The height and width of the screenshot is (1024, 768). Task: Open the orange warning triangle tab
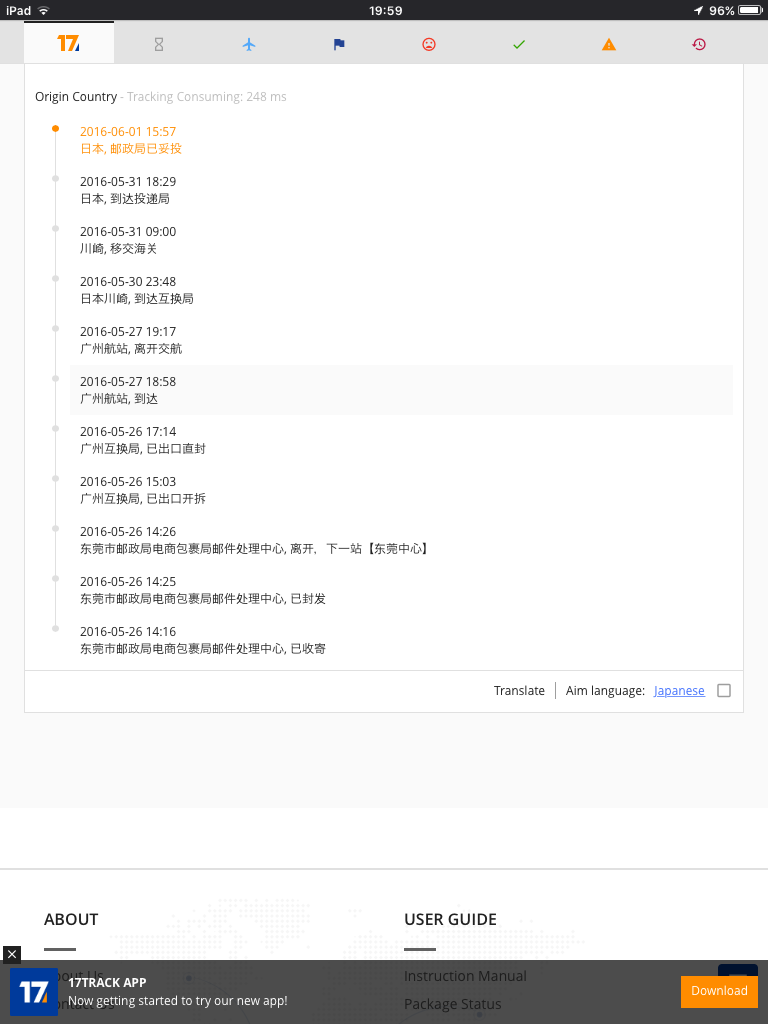pyautogui.click(x=609, y=44)
